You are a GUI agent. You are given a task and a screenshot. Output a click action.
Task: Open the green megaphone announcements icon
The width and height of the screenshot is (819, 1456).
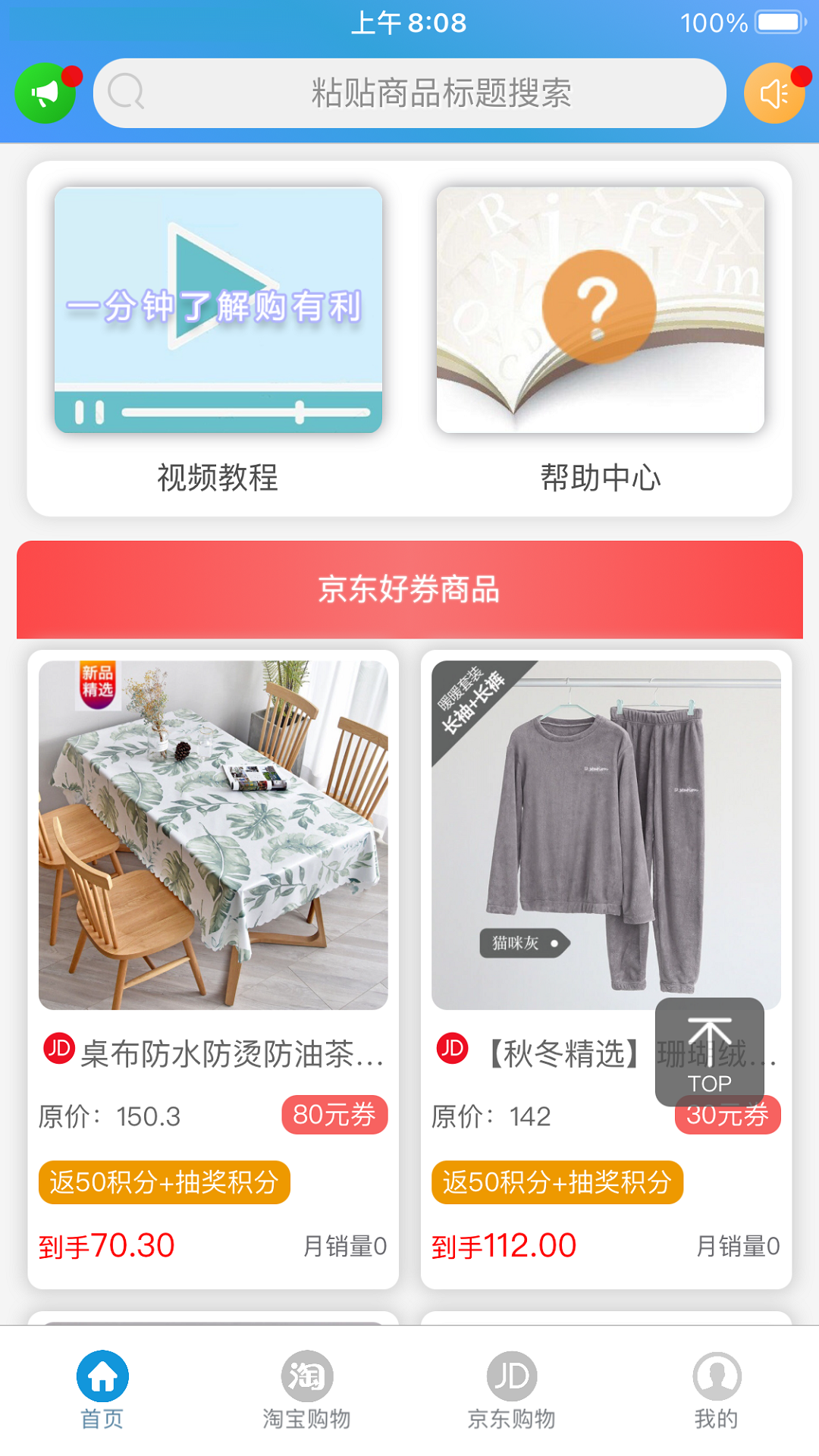pos(45,93)
